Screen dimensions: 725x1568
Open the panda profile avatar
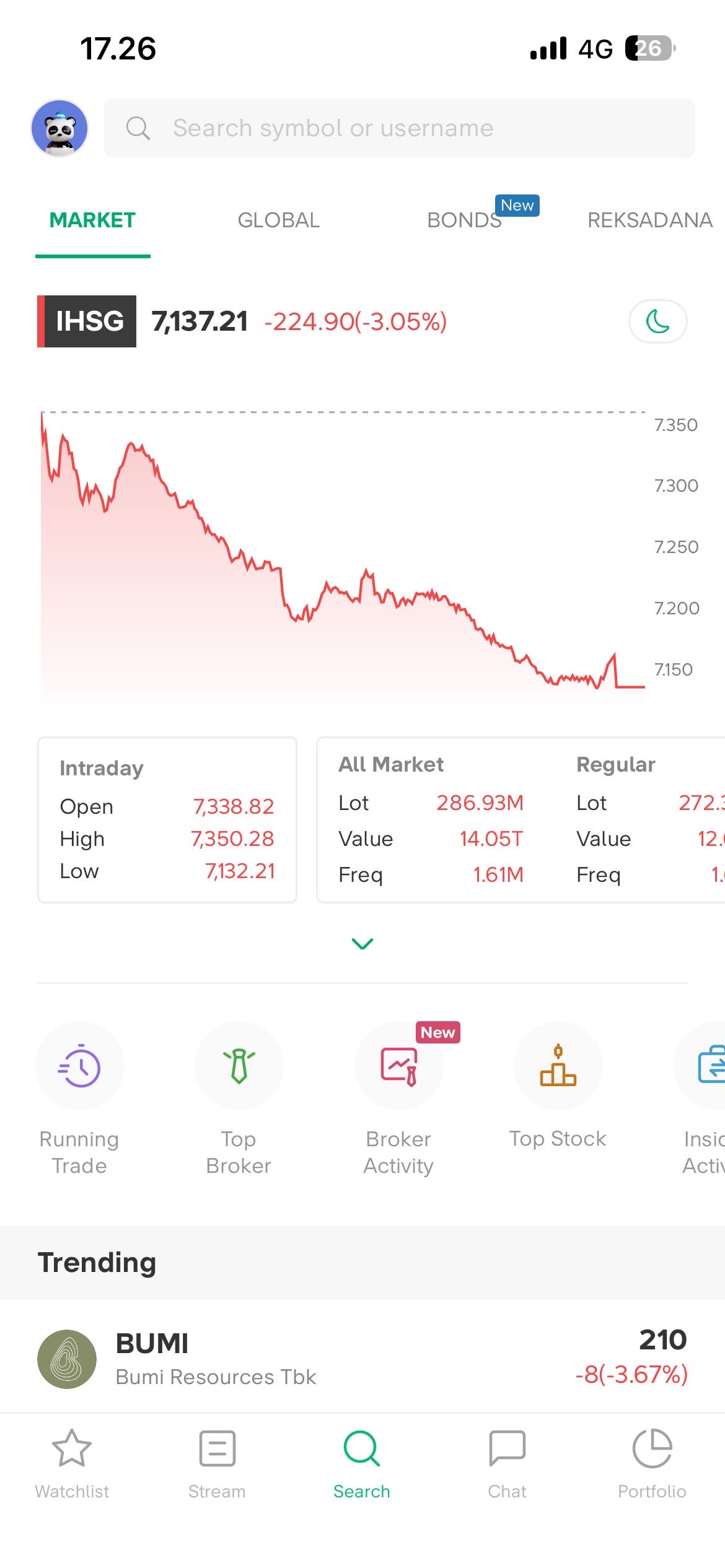[59, 128]
